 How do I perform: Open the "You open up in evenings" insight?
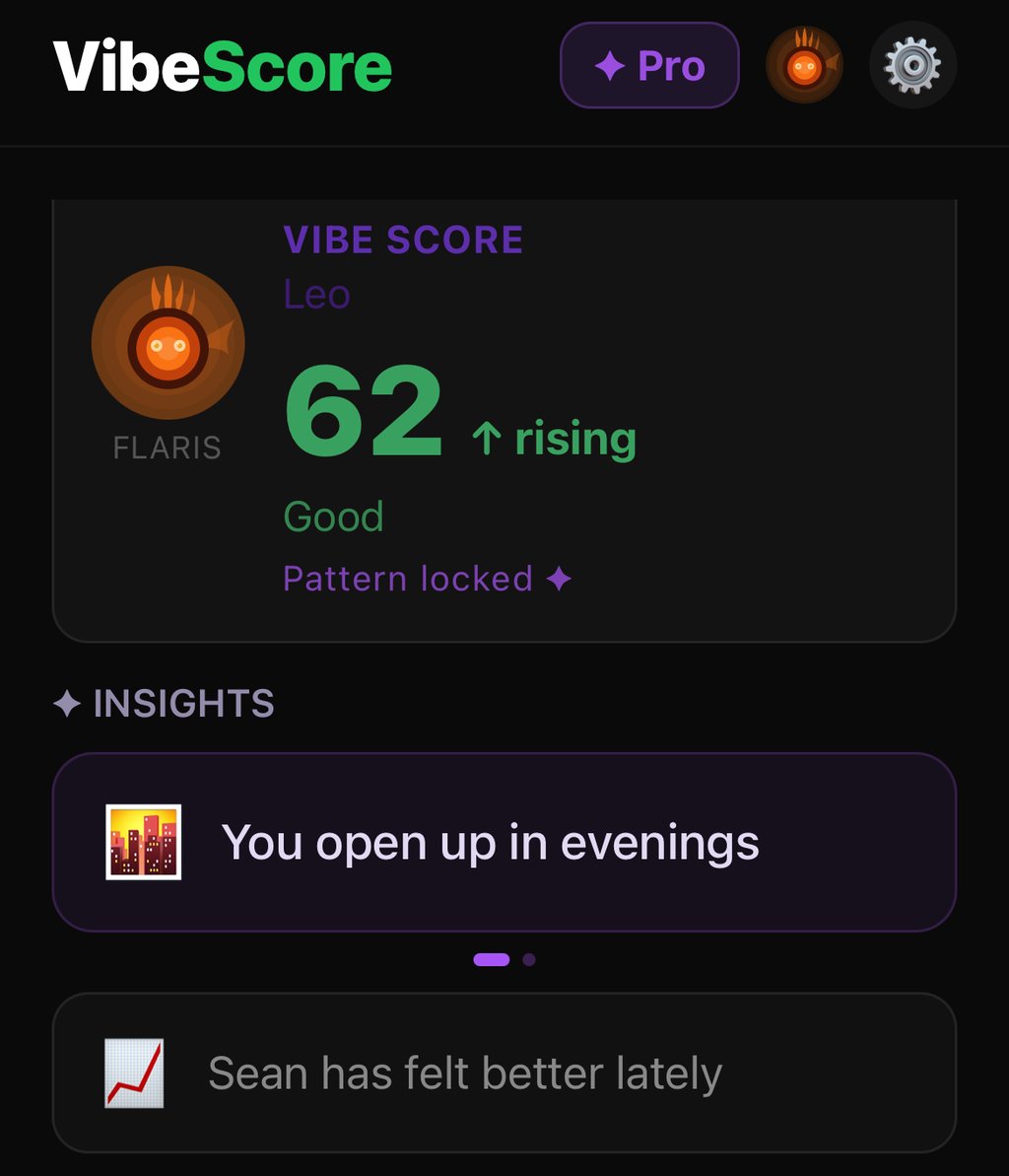pyautogui.click(x=504, y=843)
